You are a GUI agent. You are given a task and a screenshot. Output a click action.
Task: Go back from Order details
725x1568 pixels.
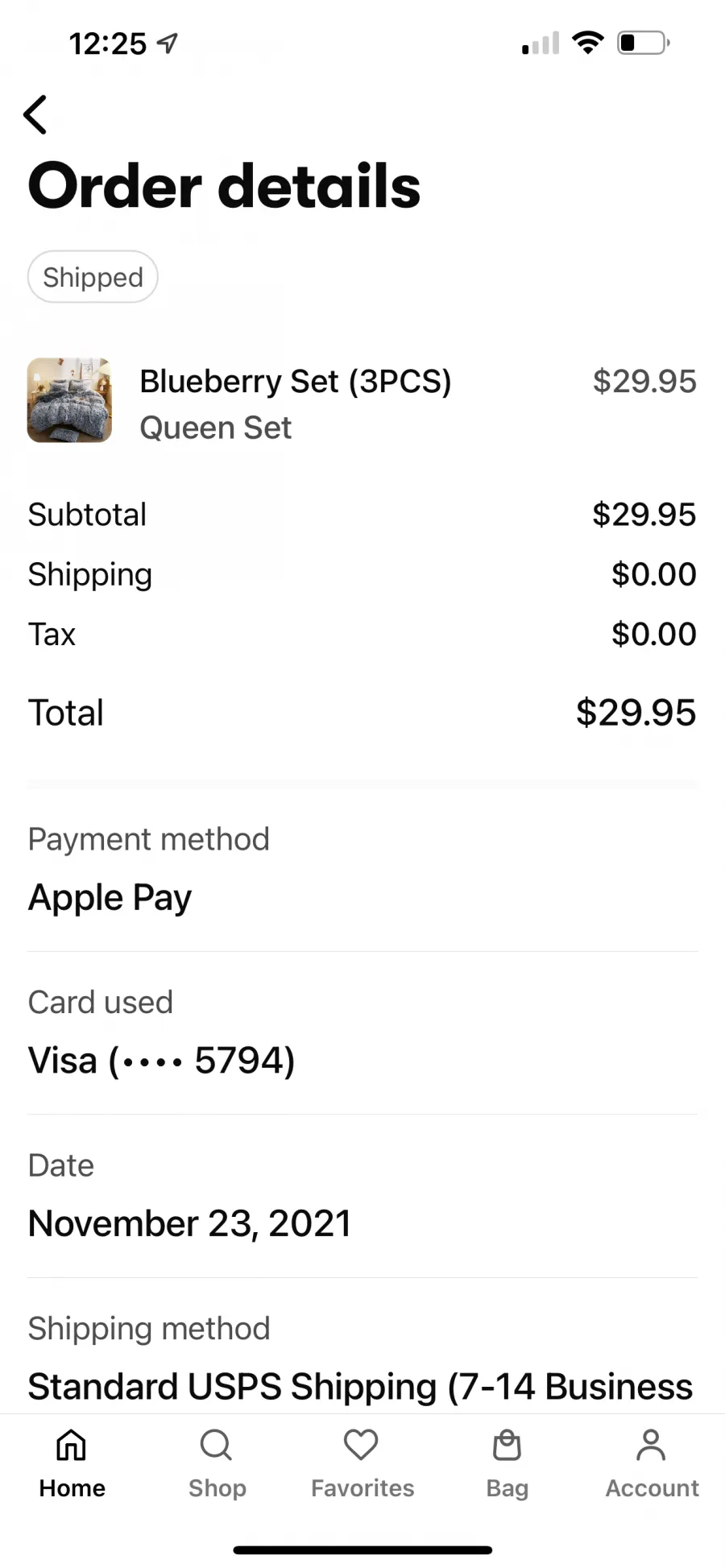click(35, 114)
